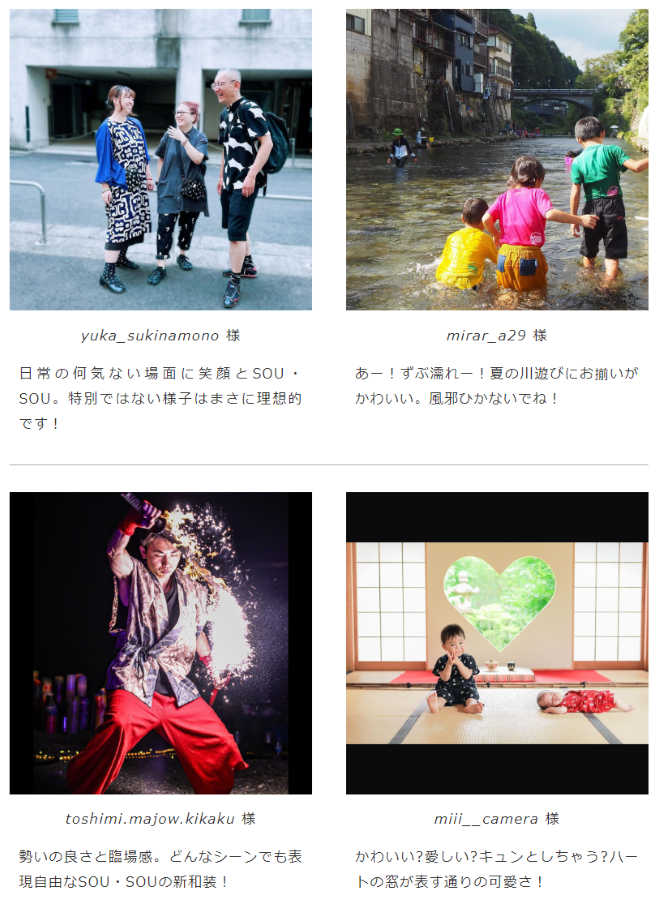Image resolution: width=660 pixels, height=913 pixels.
Task: Open toshimi.majow.kikaku's fire performance photo
Action: point(160,642)
